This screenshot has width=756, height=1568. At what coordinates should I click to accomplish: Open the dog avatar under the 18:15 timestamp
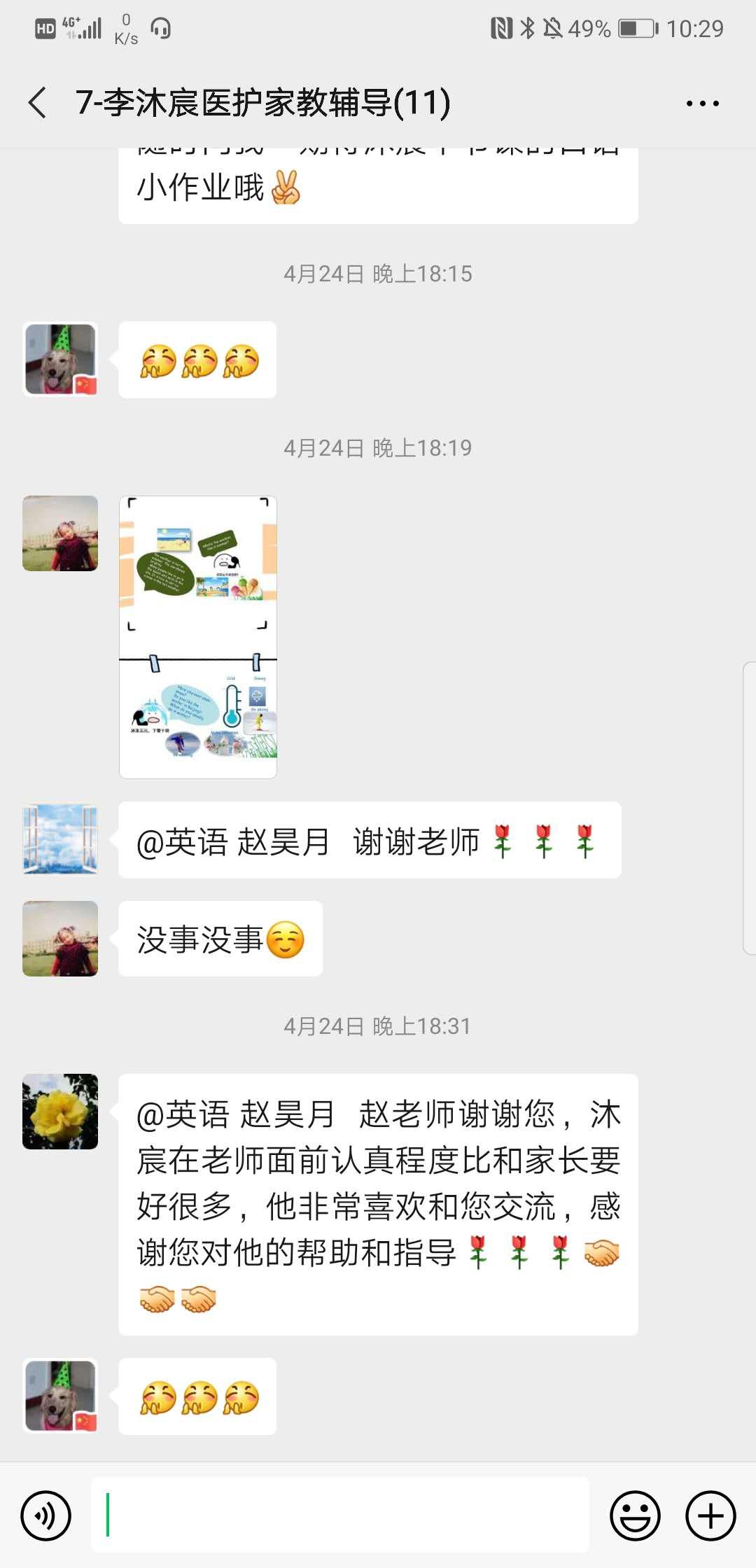(60, 359)
